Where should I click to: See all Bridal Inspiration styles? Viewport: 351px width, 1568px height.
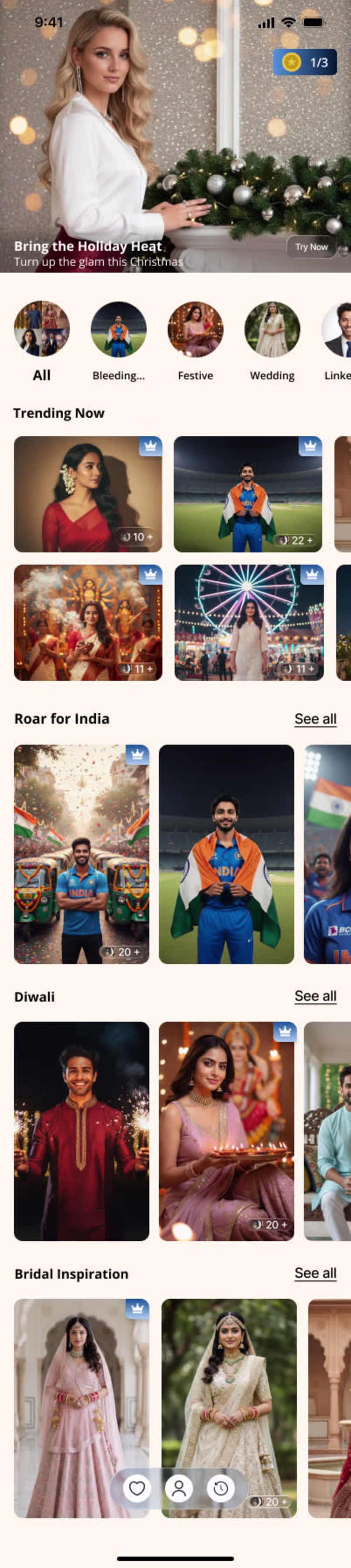[x=315, y=1273]
